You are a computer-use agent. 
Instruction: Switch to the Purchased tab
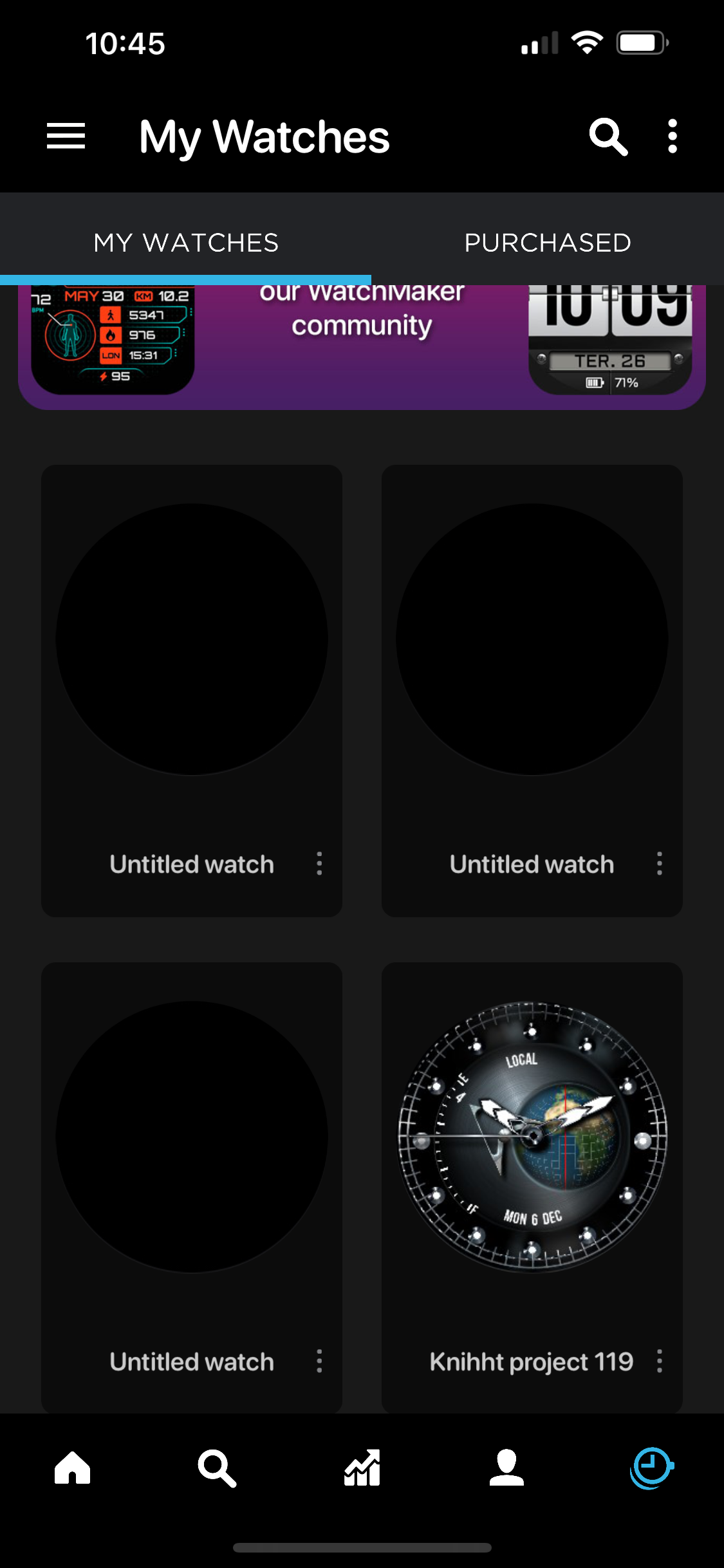[547, 243]
